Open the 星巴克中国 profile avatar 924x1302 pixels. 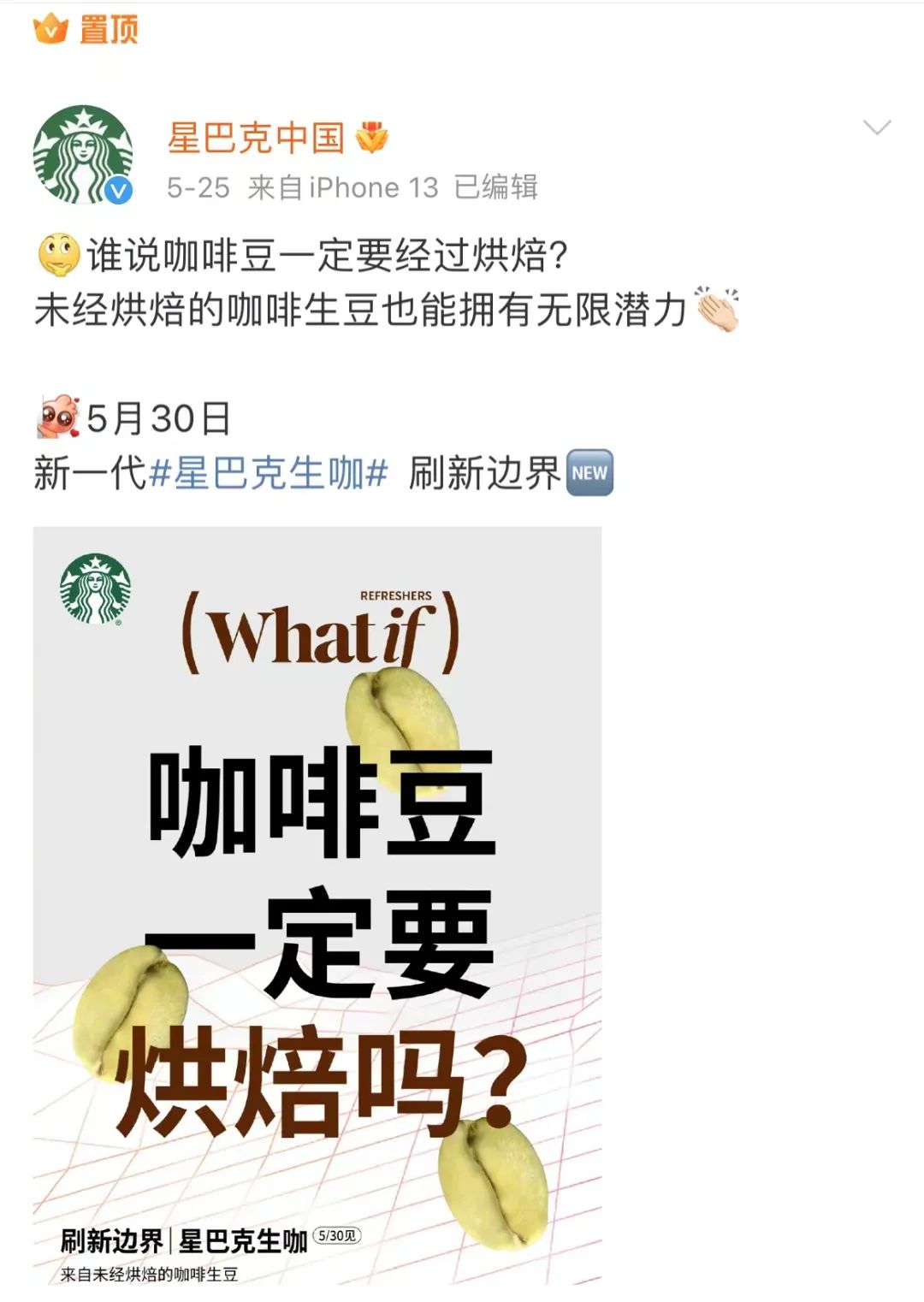point(83,155)
